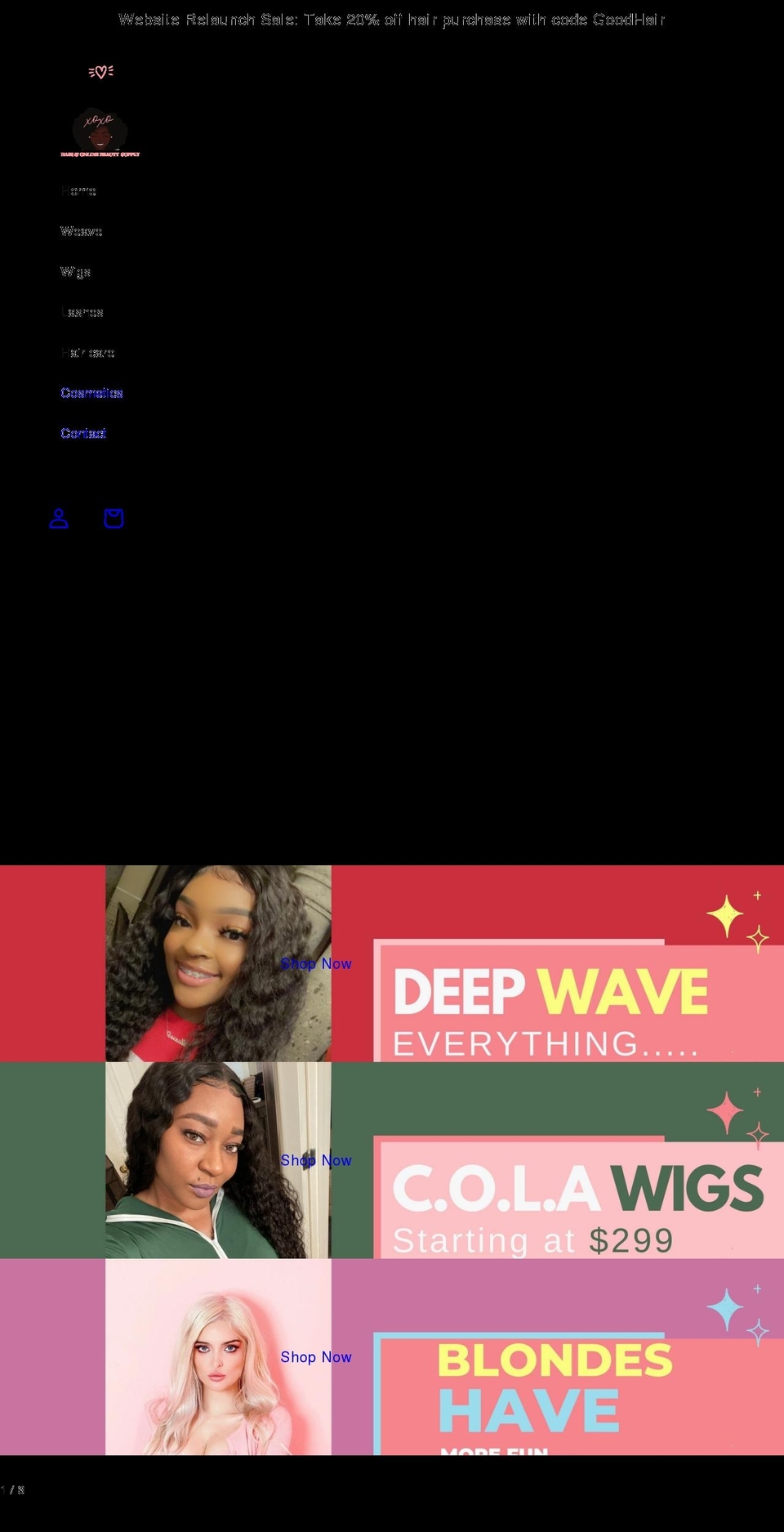Click Shop Now on the Deep Wave slide
This screenshot has height=1532, width=784.
317,964
